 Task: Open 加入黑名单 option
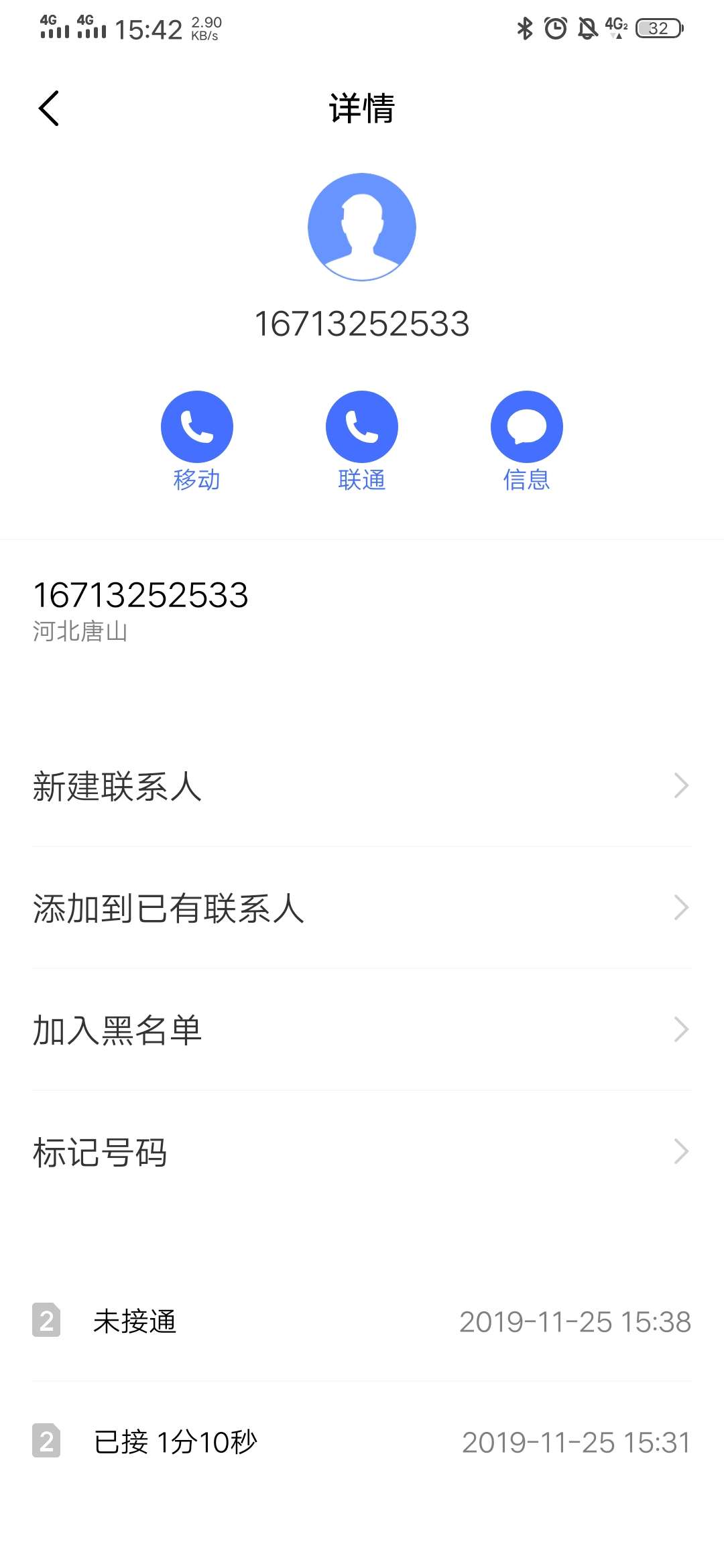coord(362,1030)
